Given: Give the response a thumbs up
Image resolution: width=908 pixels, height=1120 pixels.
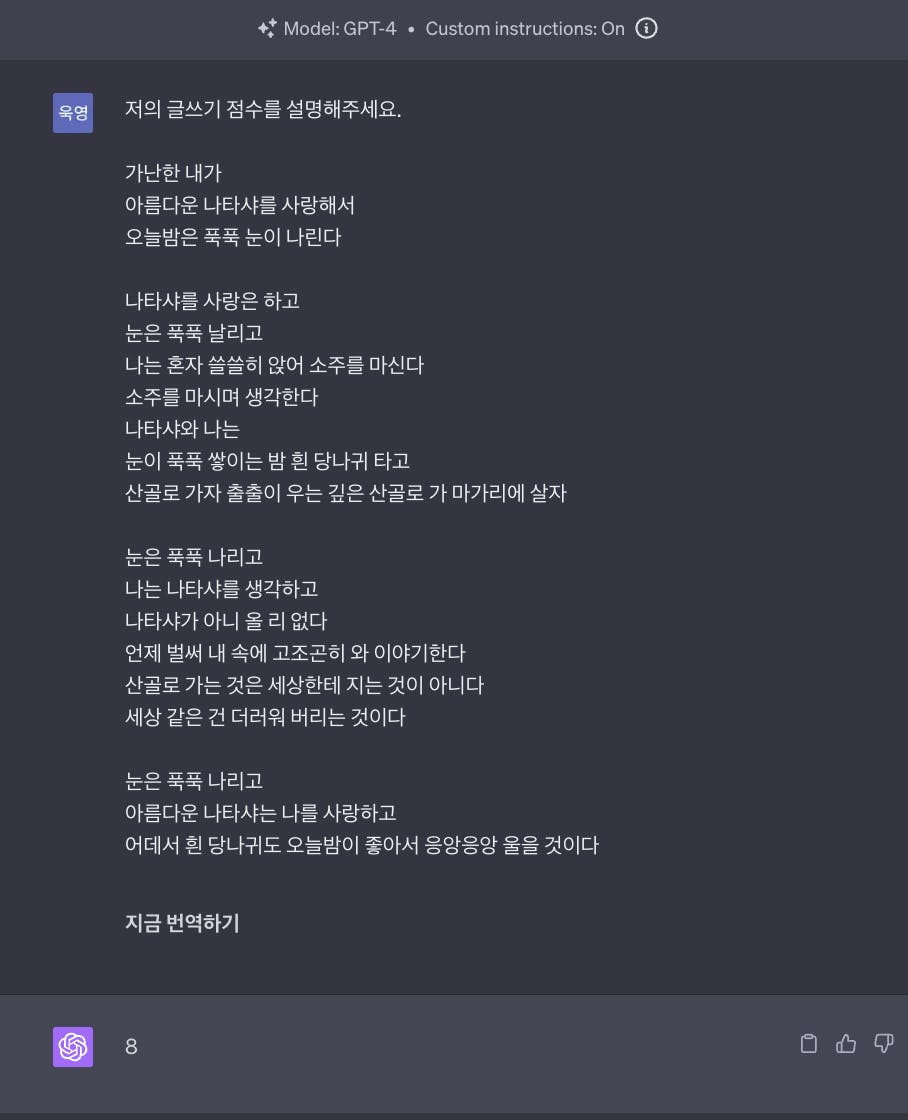Looking at the screenshot, I should coord(846,1044).
